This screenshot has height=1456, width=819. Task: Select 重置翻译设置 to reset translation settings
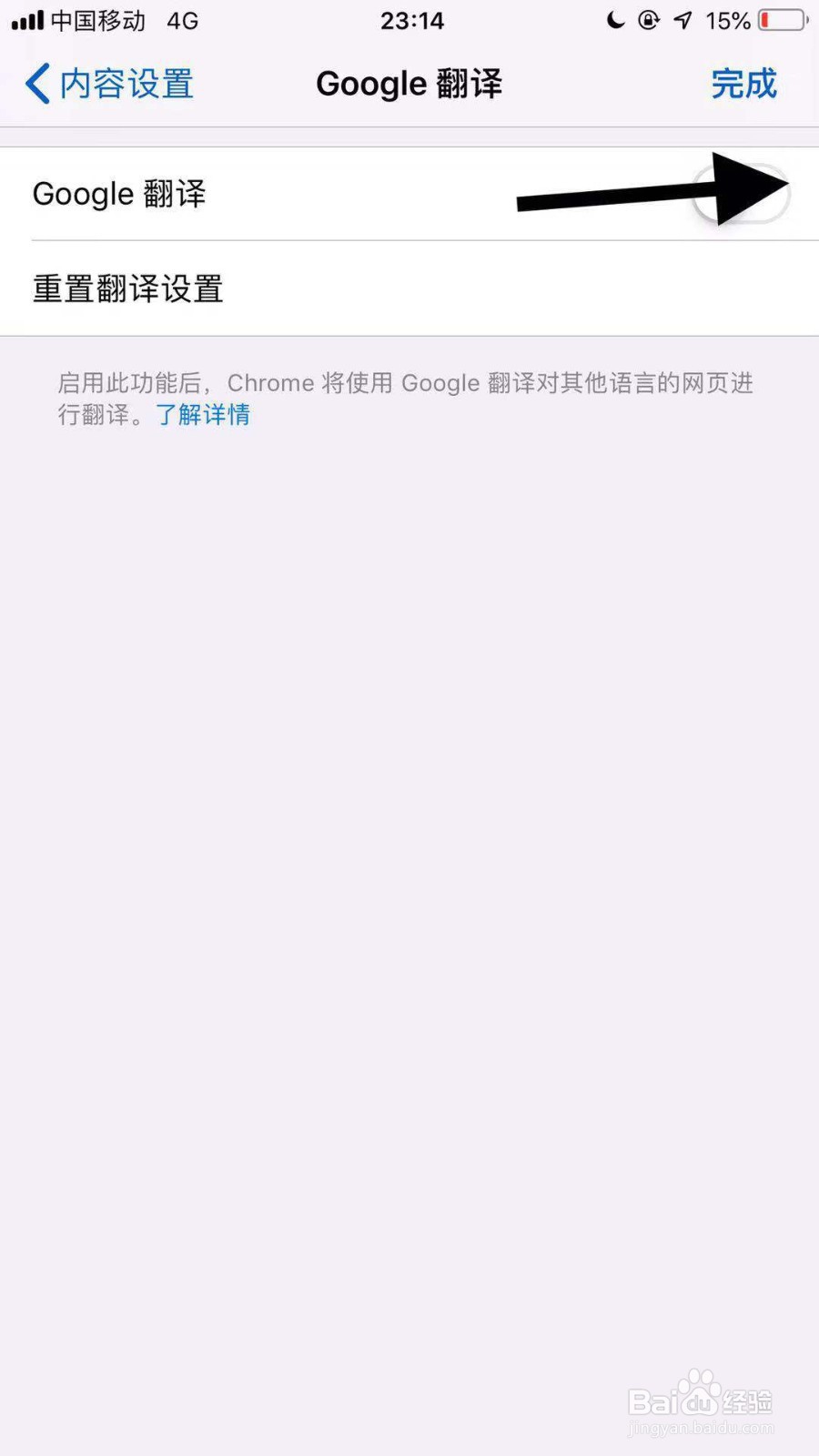[x=127, y=288]
